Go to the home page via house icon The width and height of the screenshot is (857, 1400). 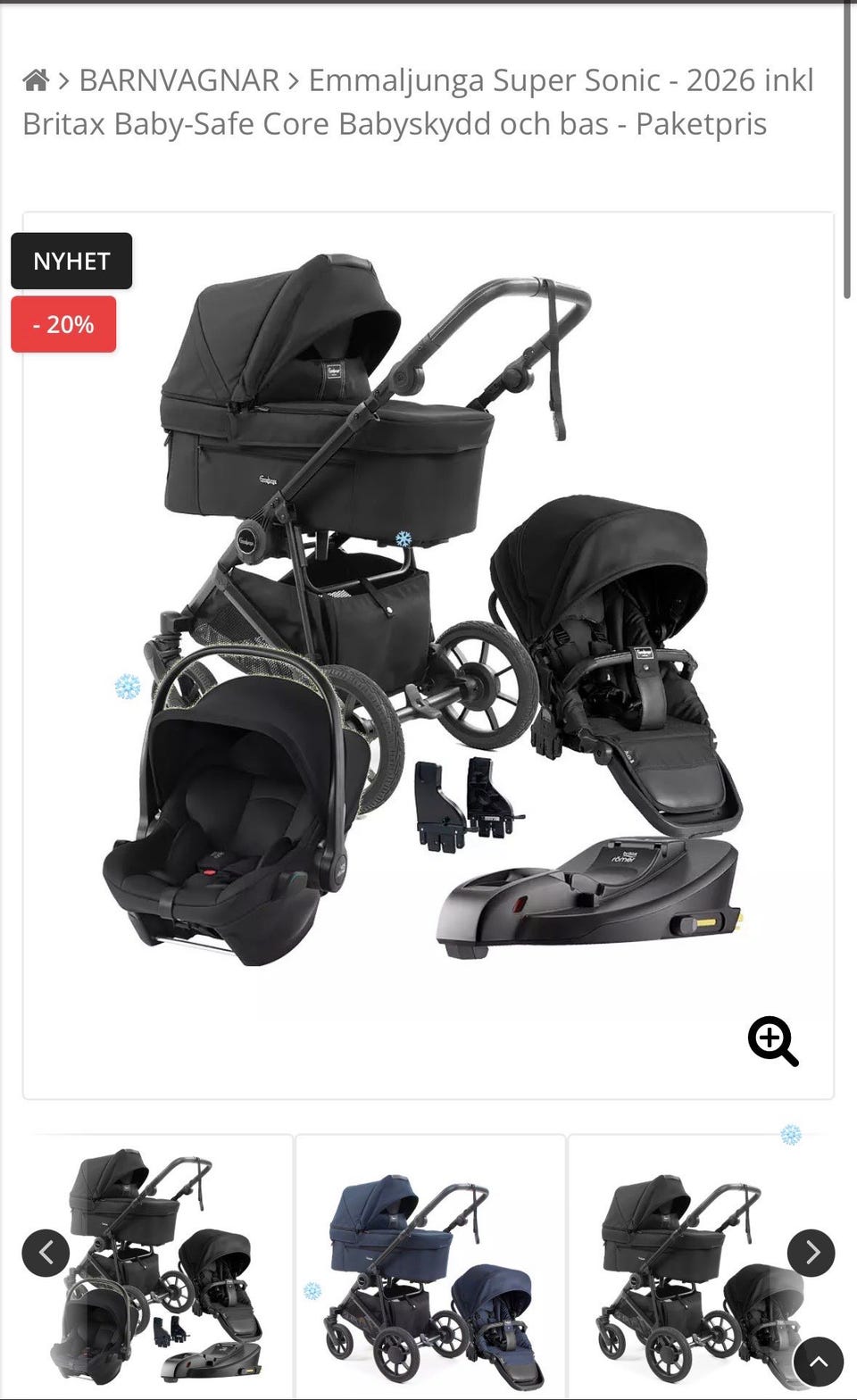click(36, 81)
